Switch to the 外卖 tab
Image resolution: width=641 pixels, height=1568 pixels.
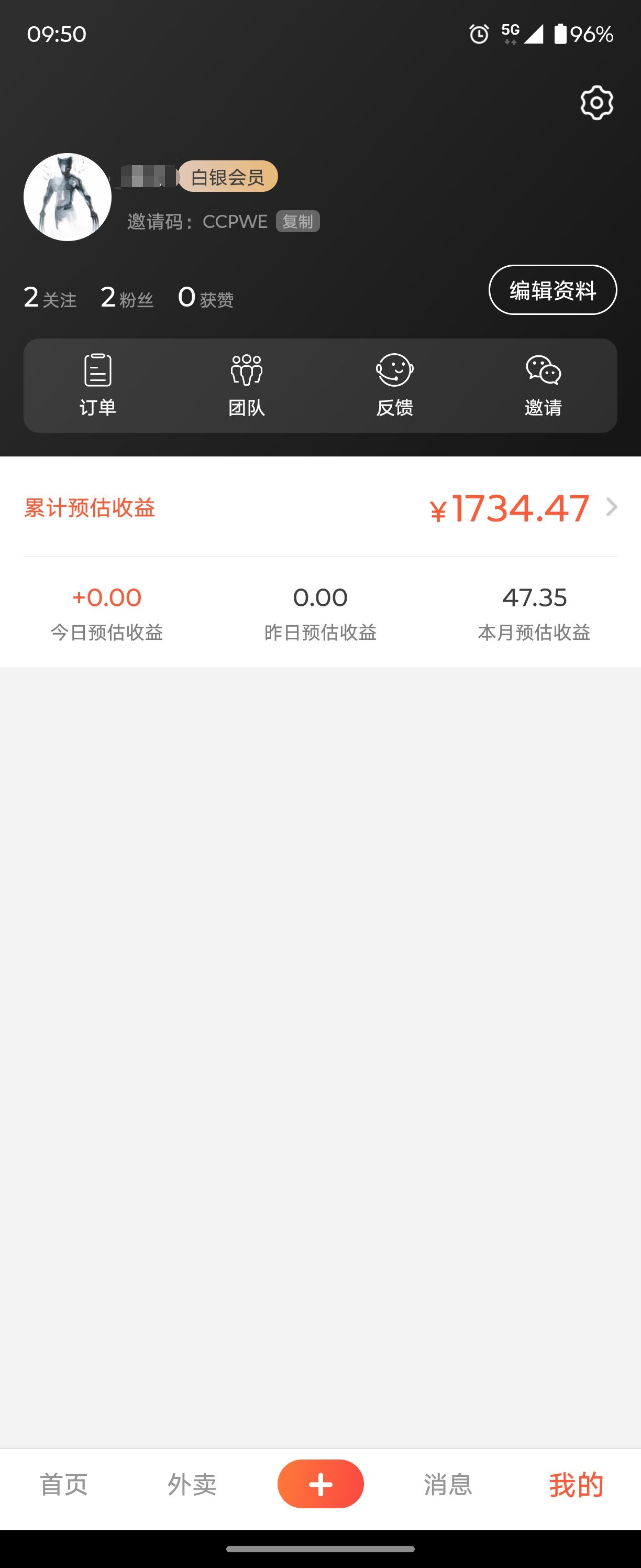(192, 1485)
